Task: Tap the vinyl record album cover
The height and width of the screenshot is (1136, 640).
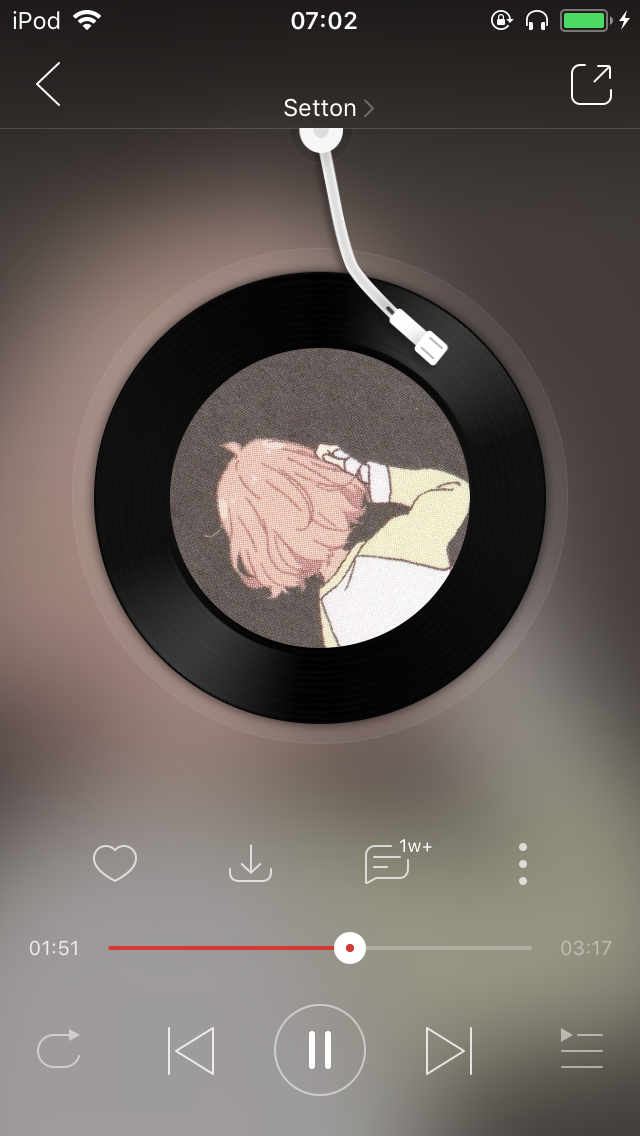Action: point(320,498)
